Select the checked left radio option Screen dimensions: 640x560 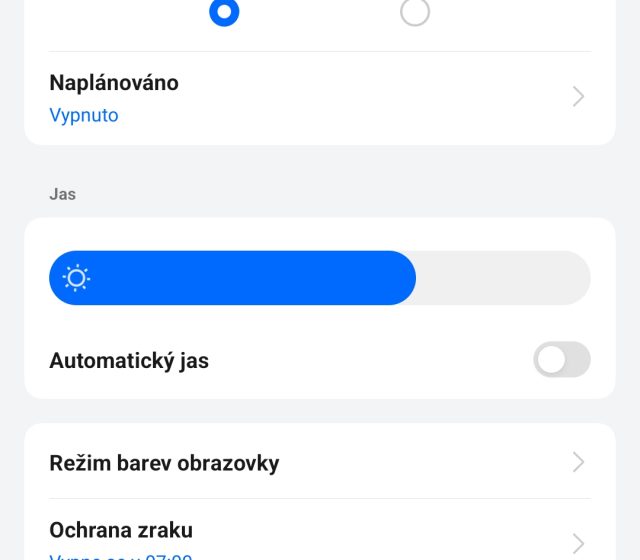pos(224,12)
